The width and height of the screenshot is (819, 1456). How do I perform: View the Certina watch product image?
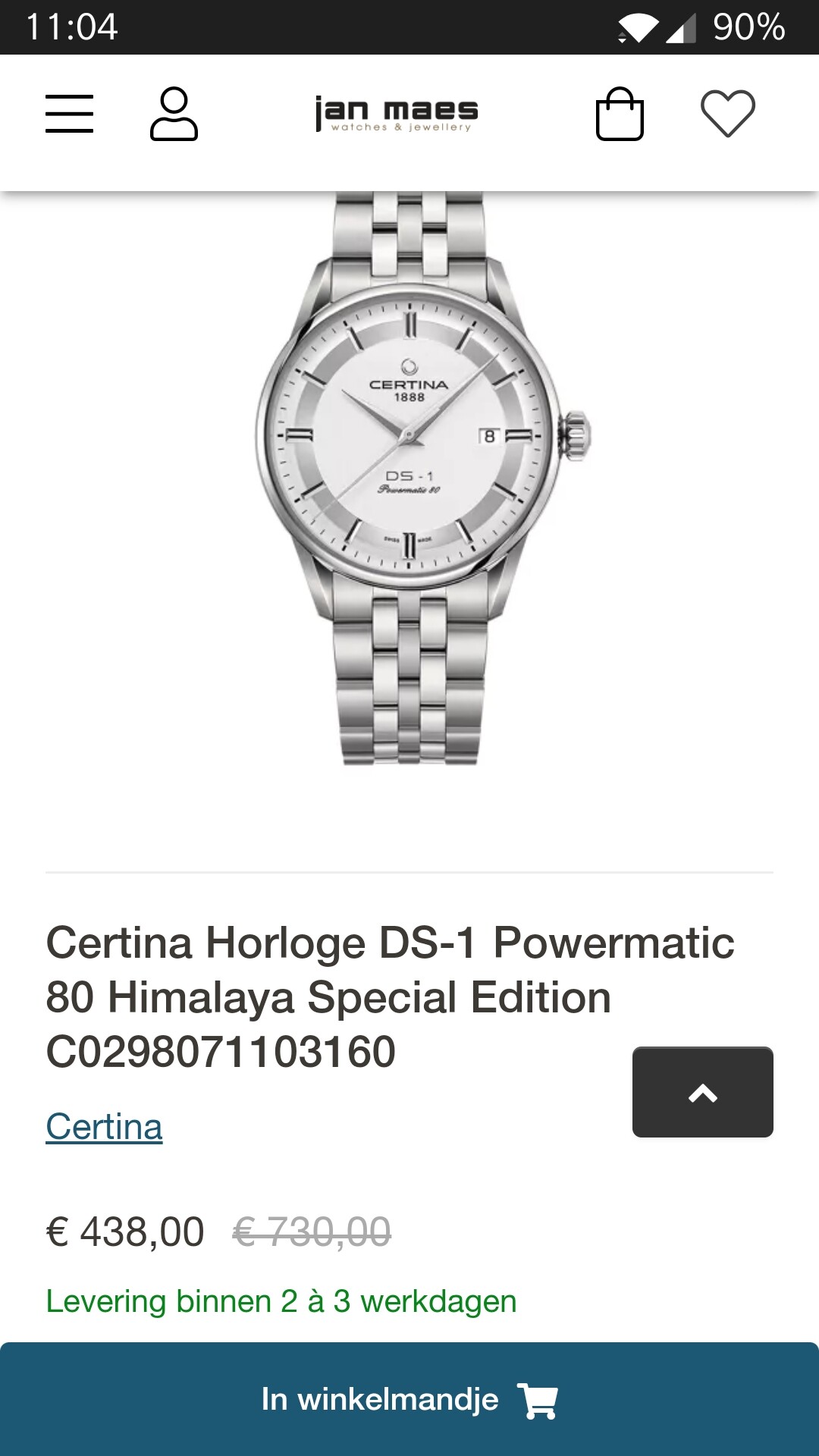click(x=422, y=478)
